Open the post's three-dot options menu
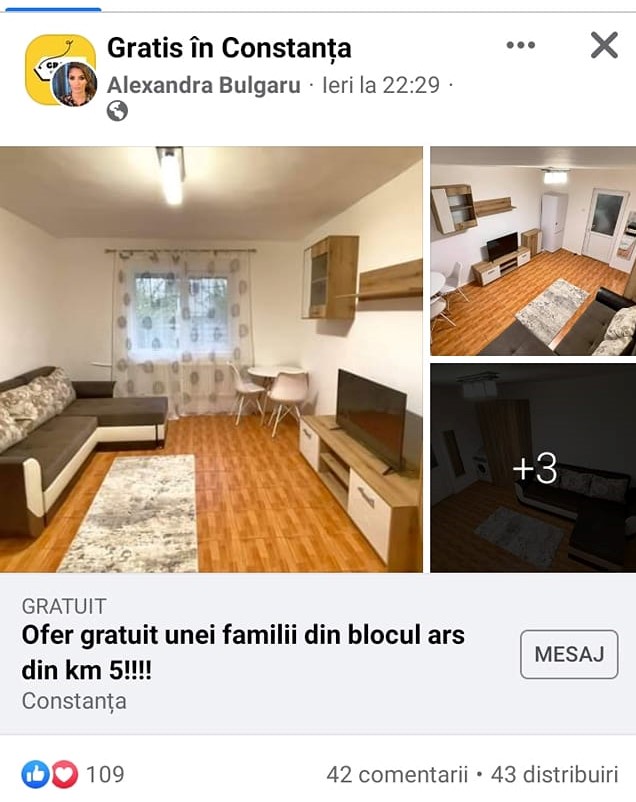The width and height of the screenshot is (636, 802). [521, 45]
